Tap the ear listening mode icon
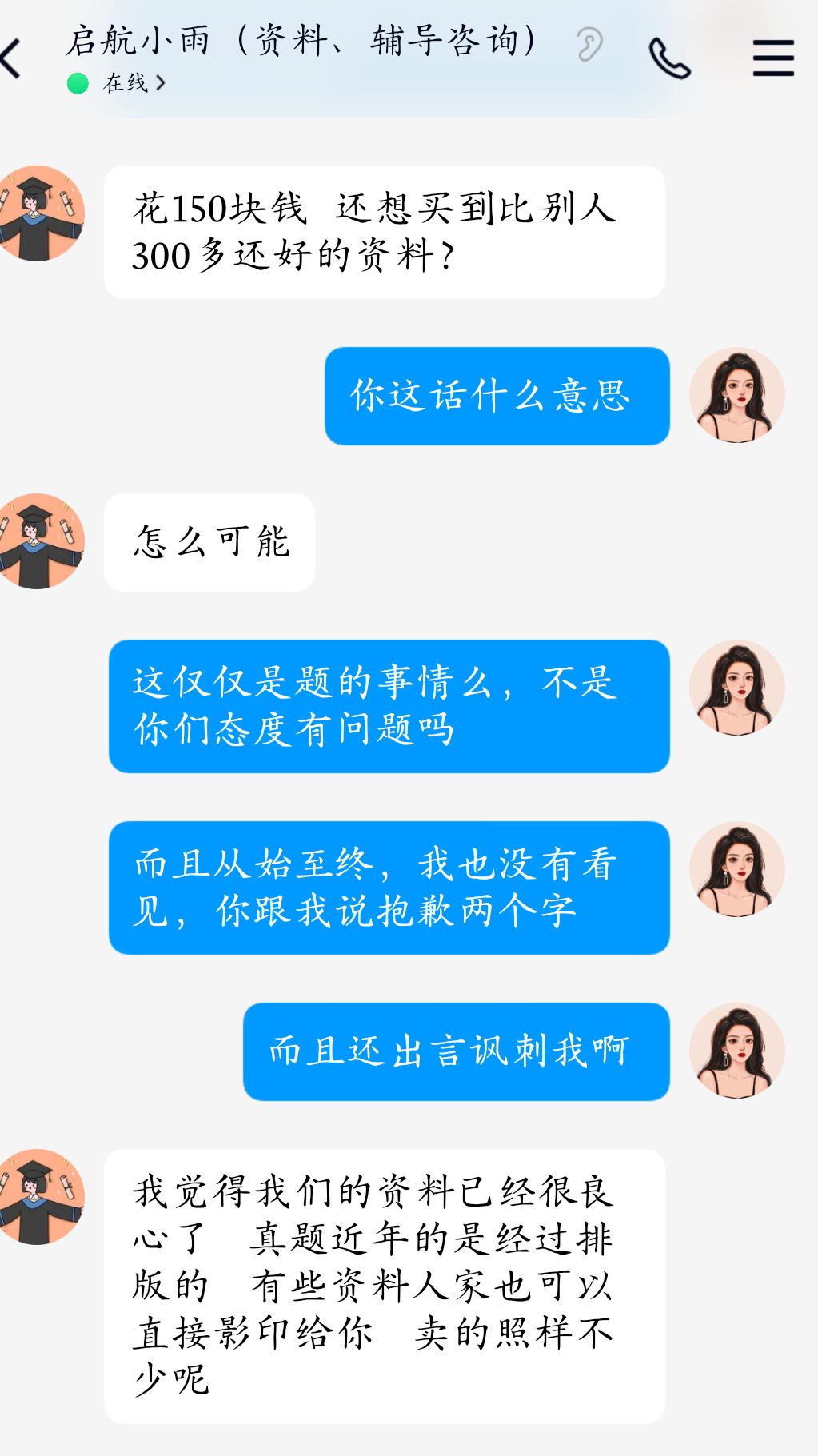Viewport: 818px width, 1456px height. click(590, 45)
